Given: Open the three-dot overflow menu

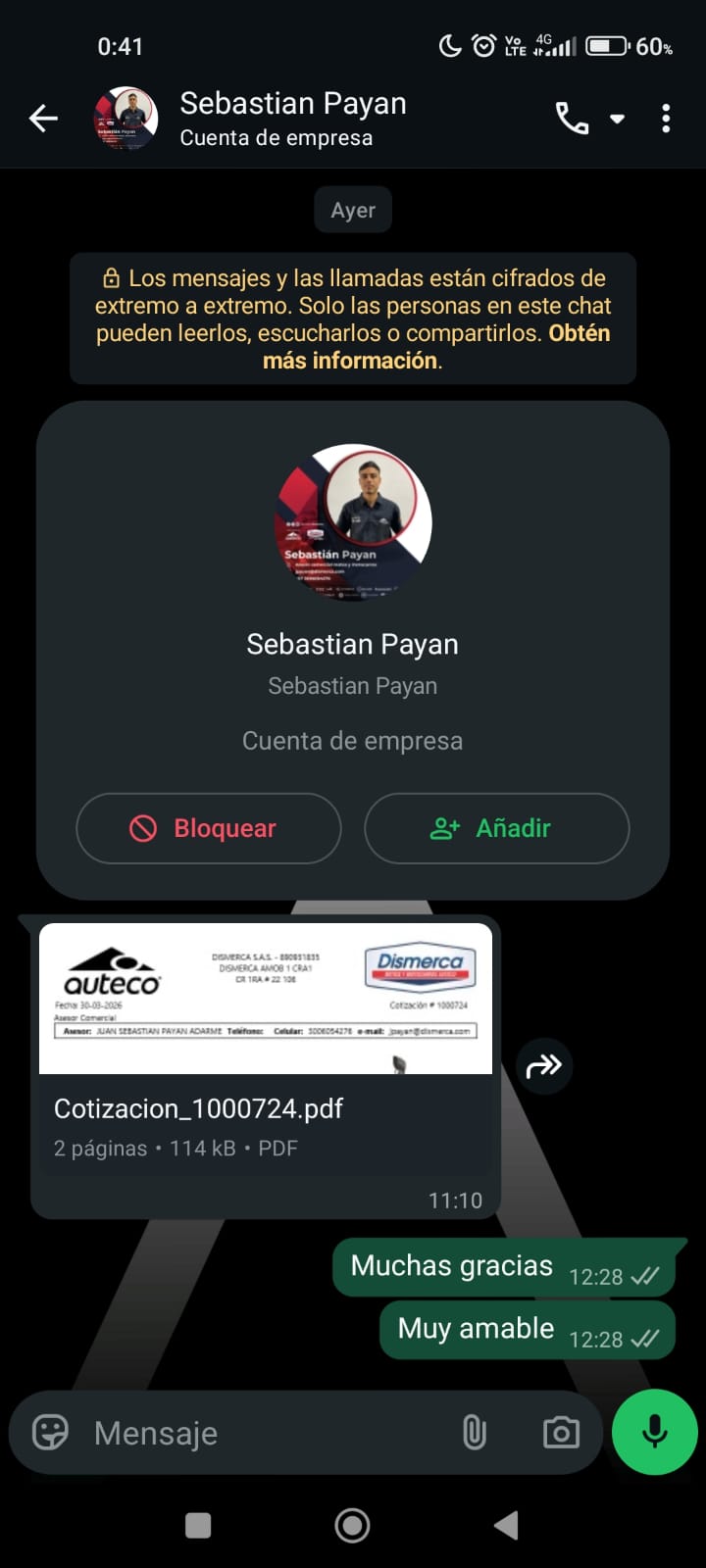Looking at the screenshot, I should [x=666, y=119].
